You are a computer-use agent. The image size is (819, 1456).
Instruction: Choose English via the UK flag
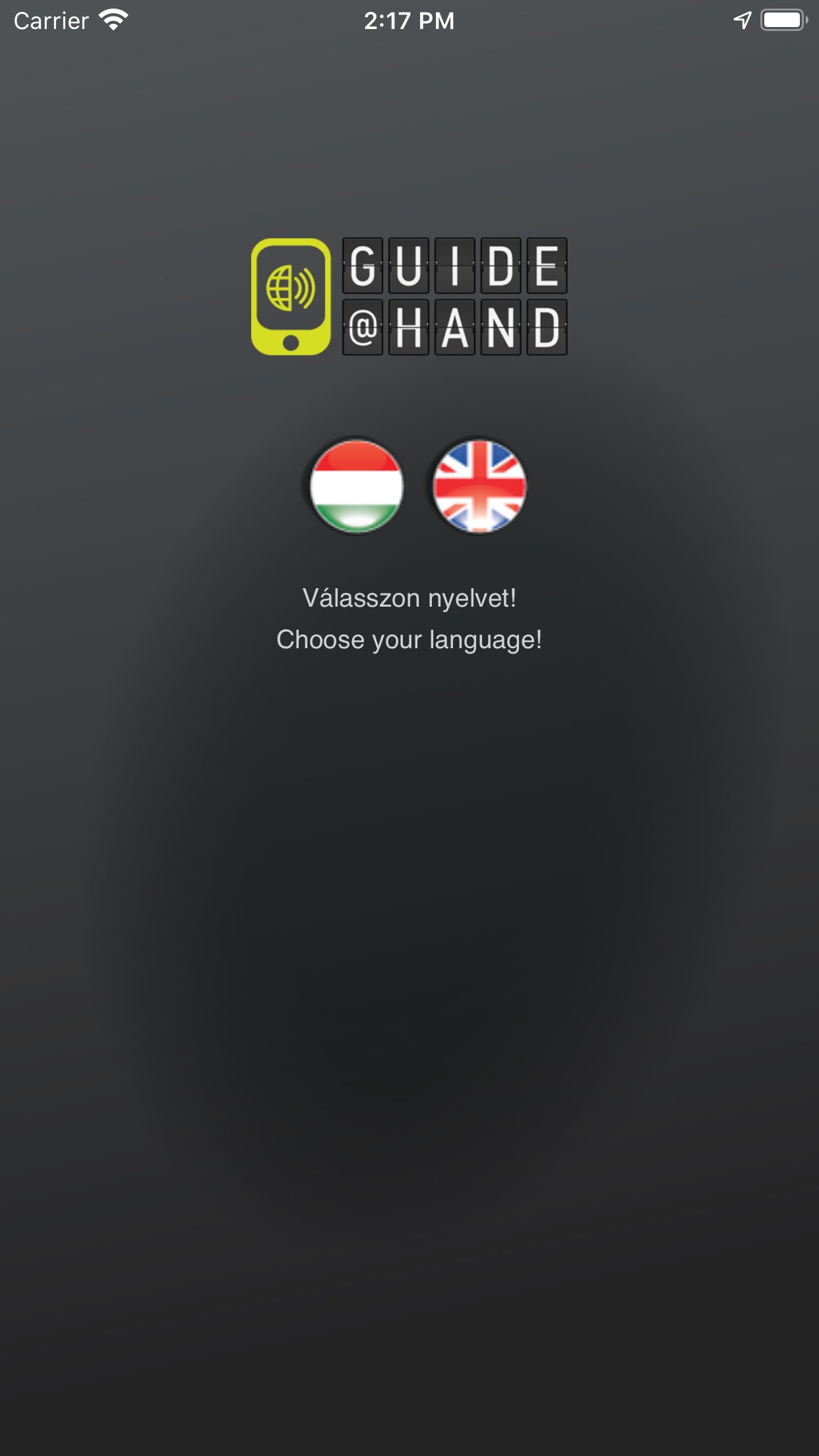(479, 486)
